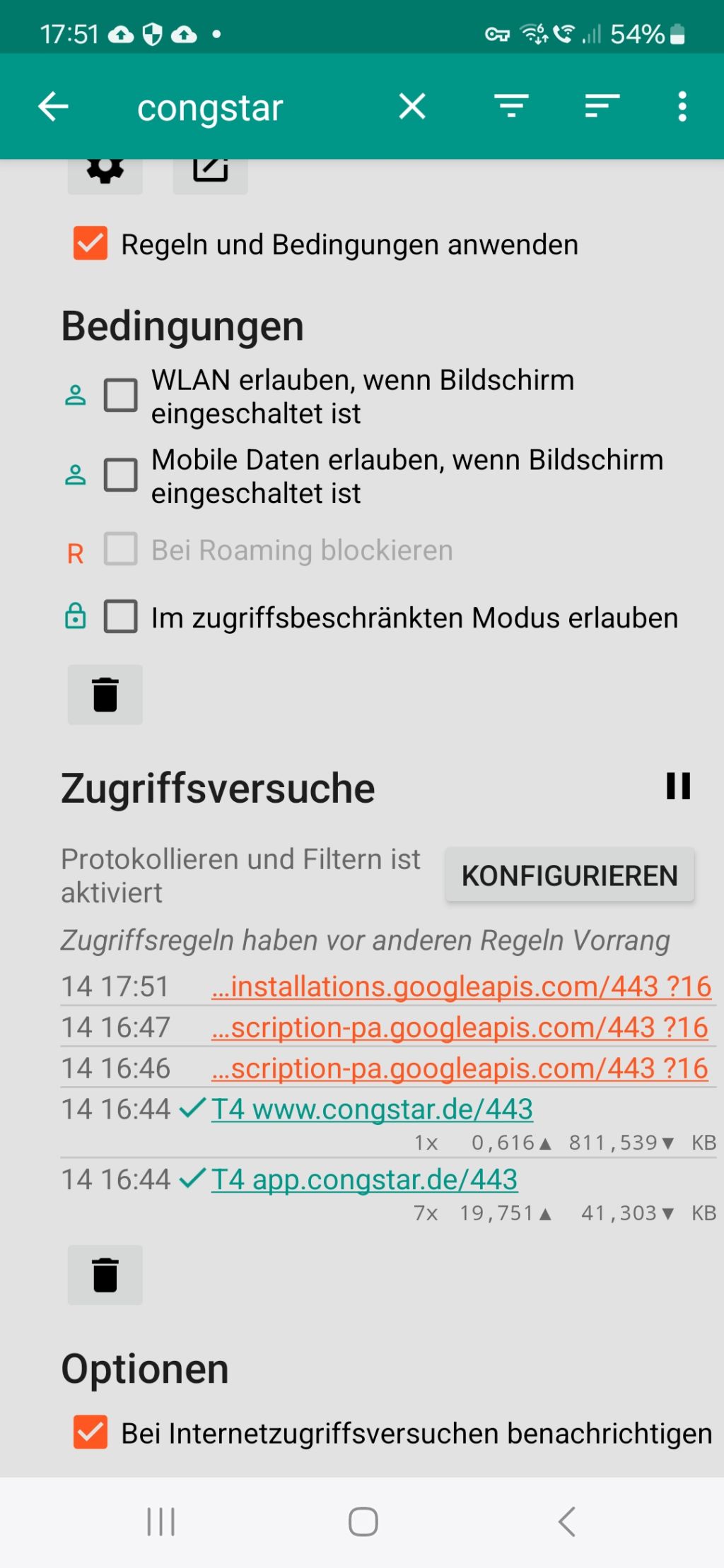The image size is (724, 1568).
Task: Tap the KONFIGURIEREN button
Action: pos(570,875)
